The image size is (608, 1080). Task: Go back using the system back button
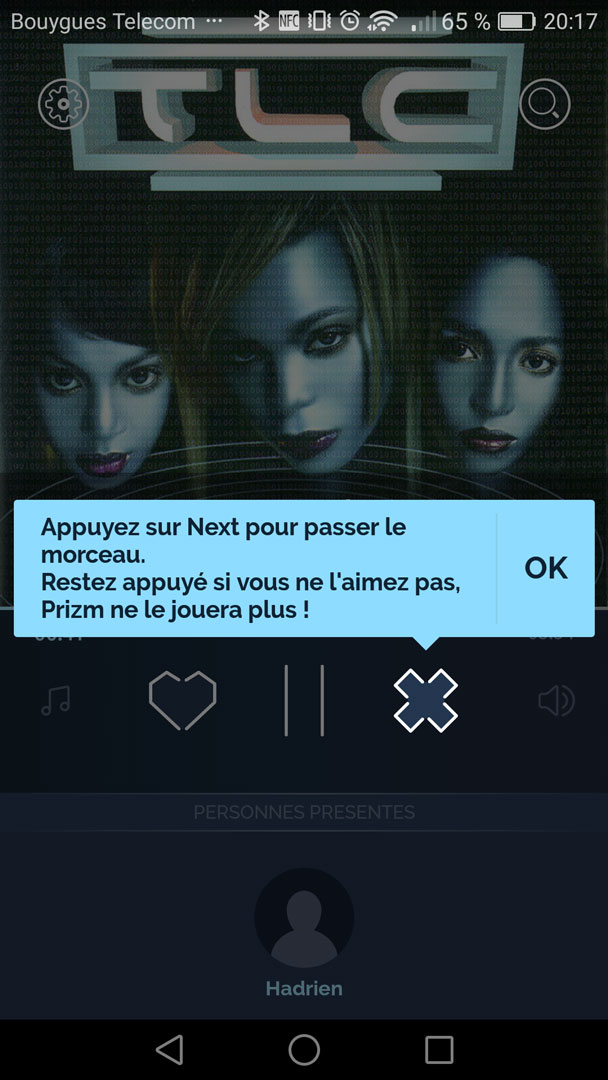[170, 1049]
